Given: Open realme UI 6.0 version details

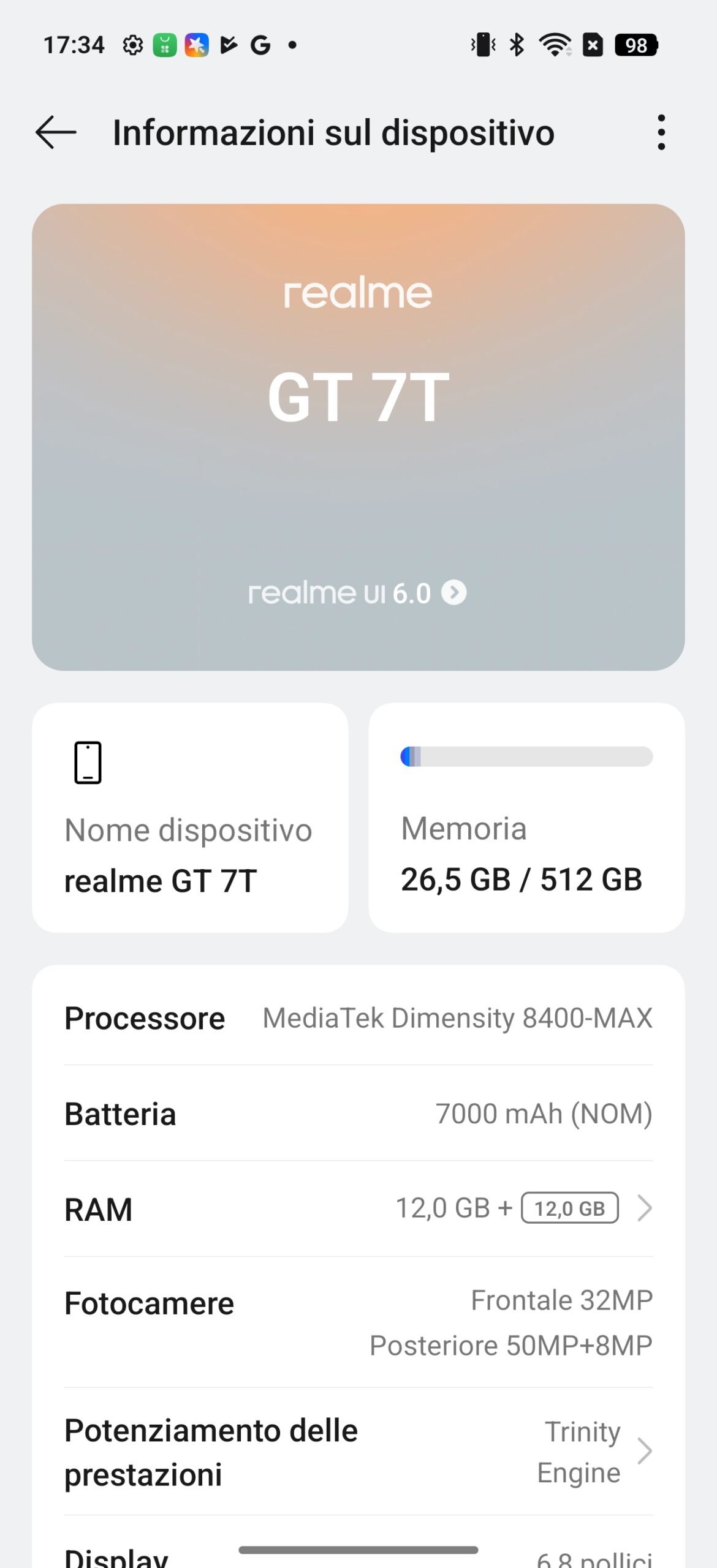Looking at the screenshot, I should pyautogui.click(x=357, y=593).
